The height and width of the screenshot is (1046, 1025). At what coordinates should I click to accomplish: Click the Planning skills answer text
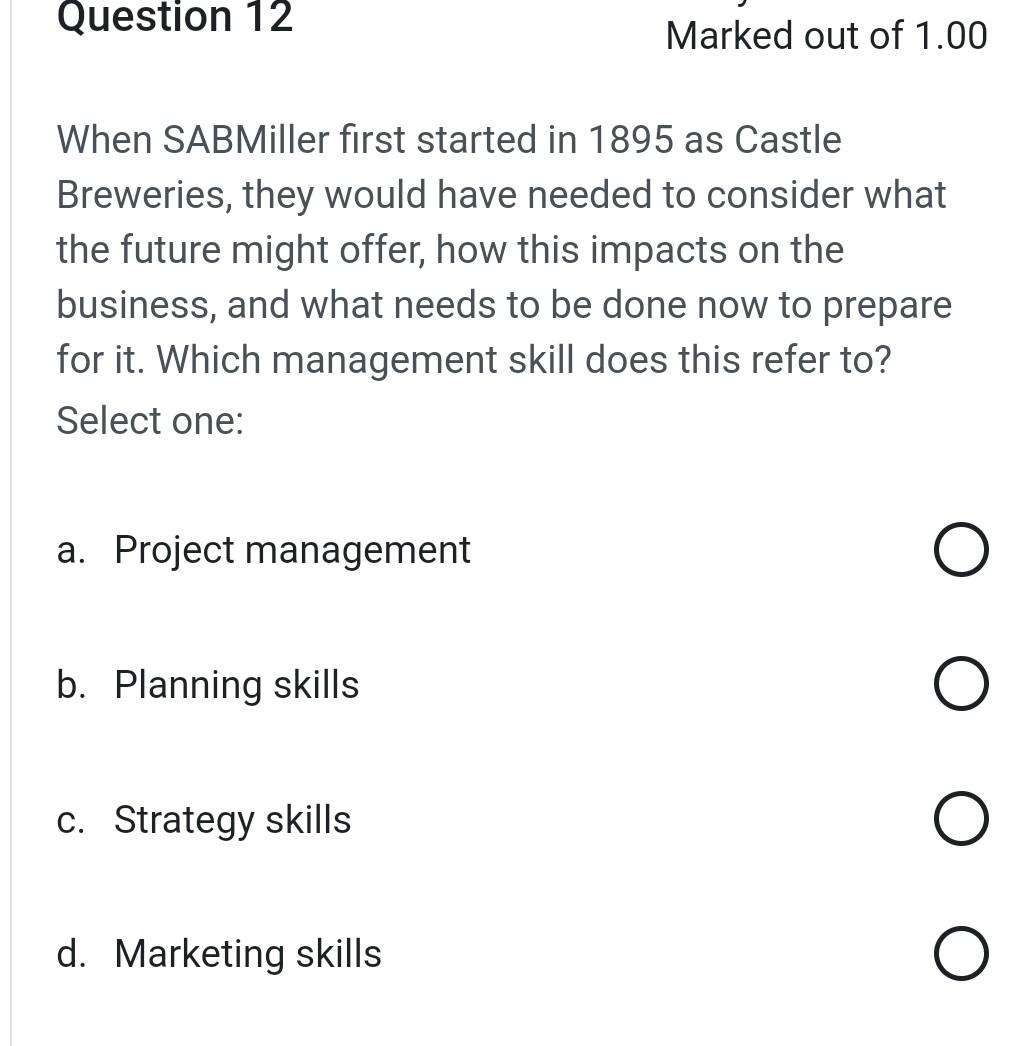[x=236, y=684]
